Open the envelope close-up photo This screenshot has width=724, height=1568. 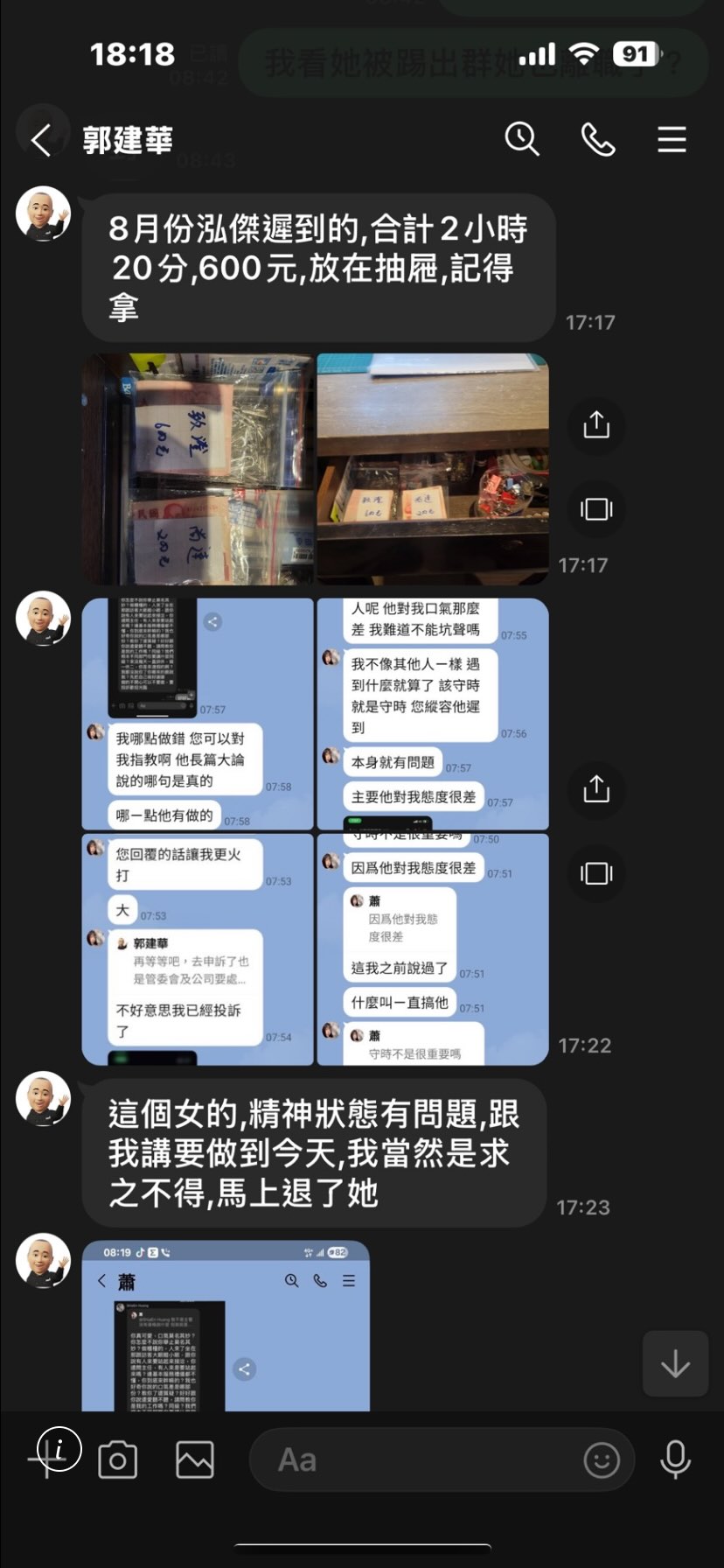(x=198, y=469)
